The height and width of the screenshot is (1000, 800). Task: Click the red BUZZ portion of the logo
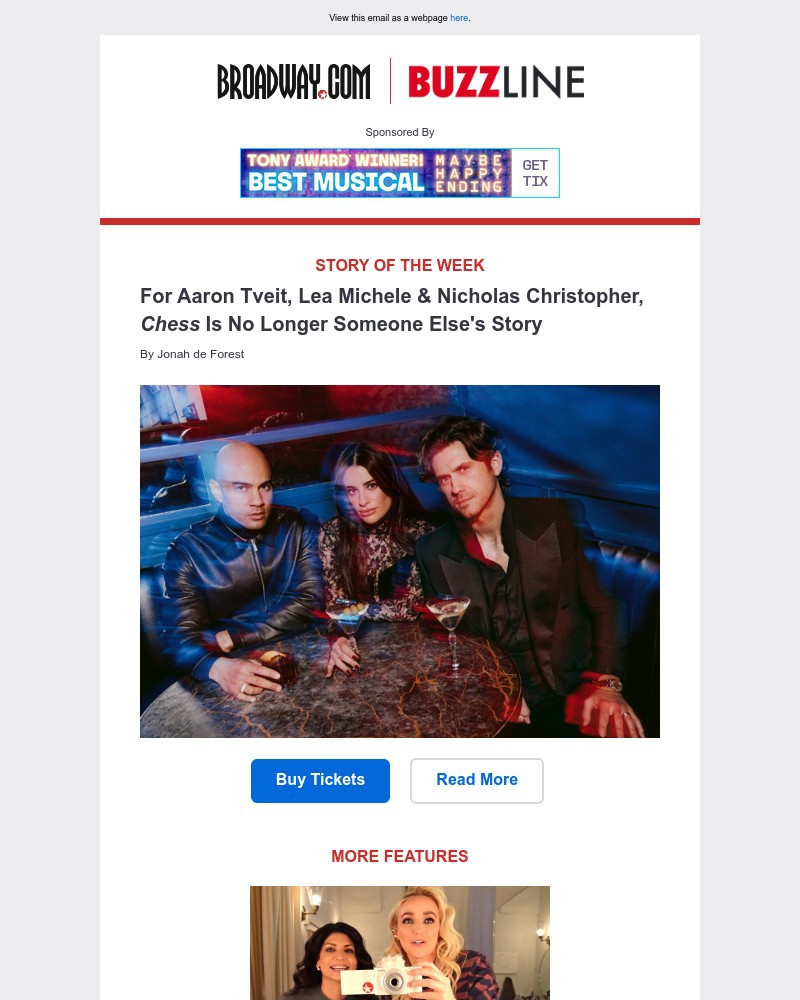pyautogui.click(x=451, y=81)
